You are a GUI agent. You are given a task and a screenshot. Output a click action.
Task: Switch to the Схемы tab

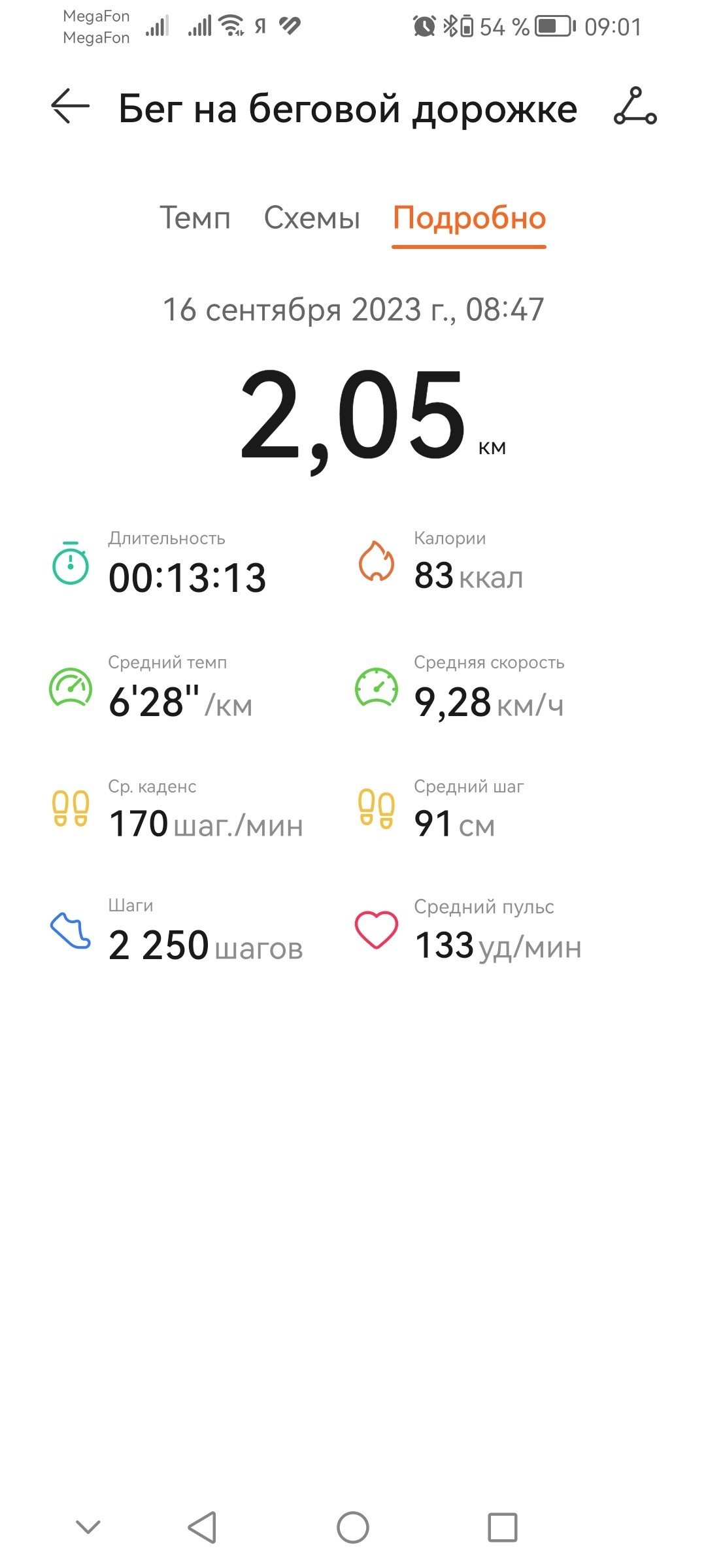pyautogui.click(x=312, y=218)
